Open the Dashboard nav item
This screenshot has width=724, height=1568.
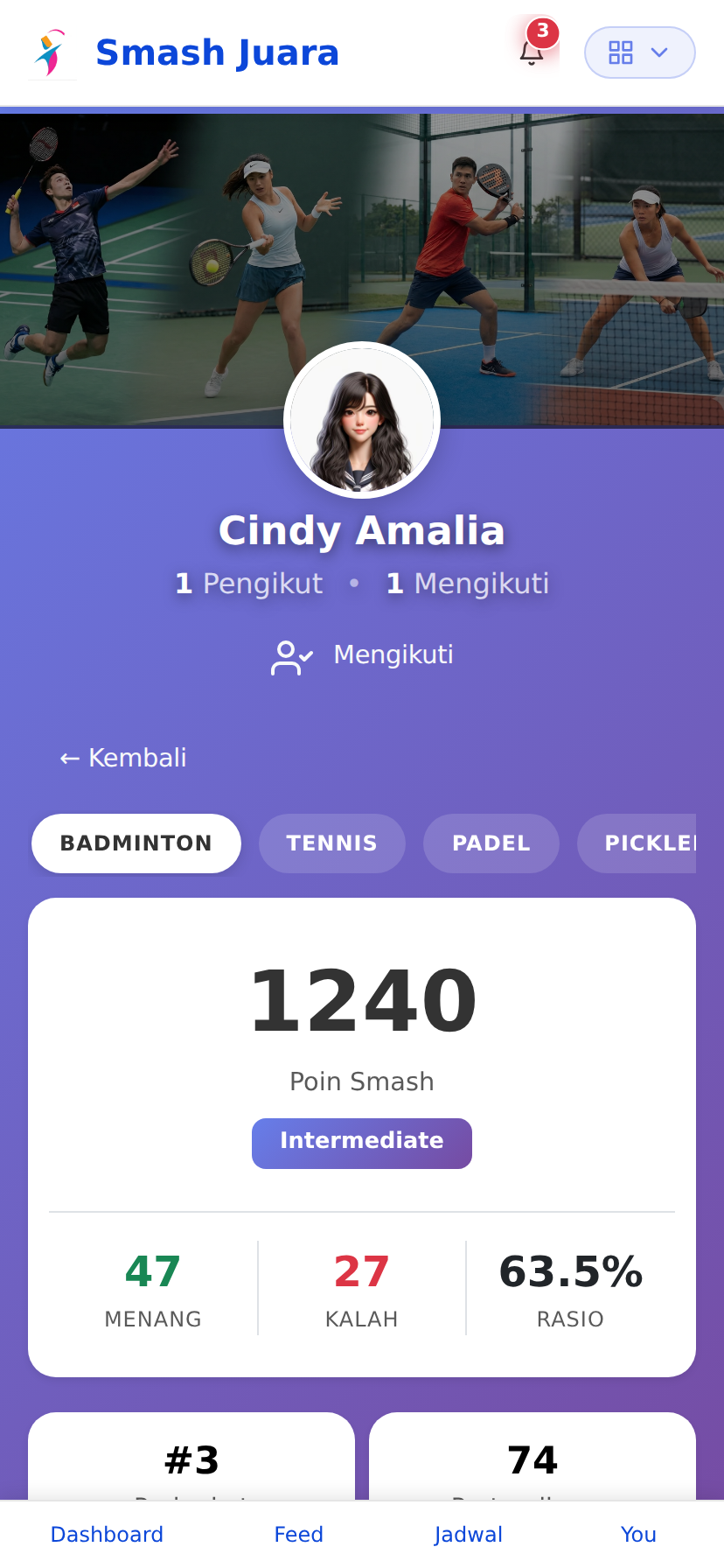[x=107, y=1534]
